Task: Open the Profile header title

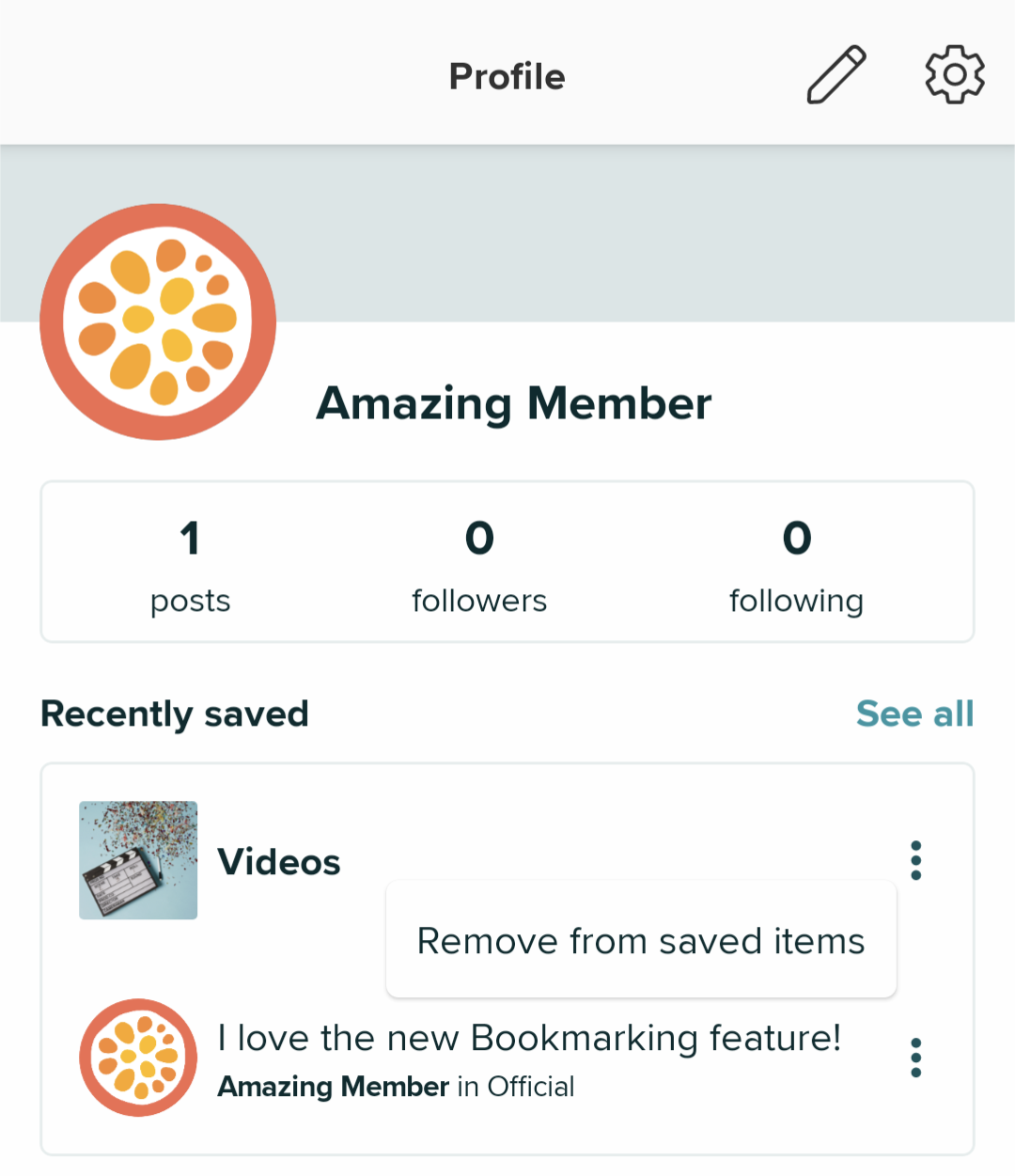Action: coord(507,76)
